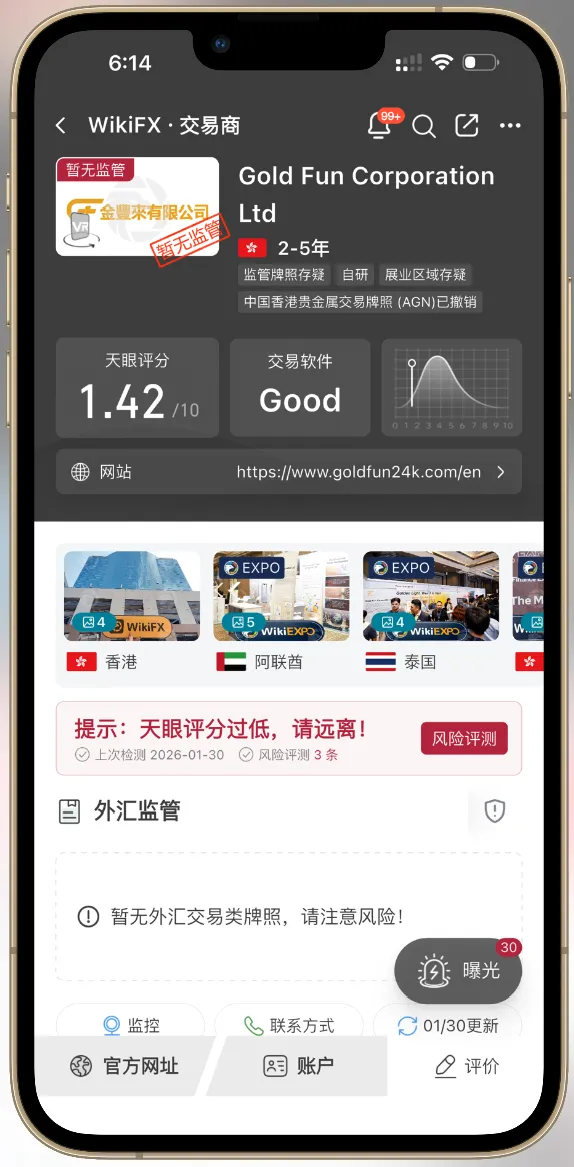Select the 监控 chip
Image resolution: width=574 pixels, height=1167 pixels.
point(130,1026)
